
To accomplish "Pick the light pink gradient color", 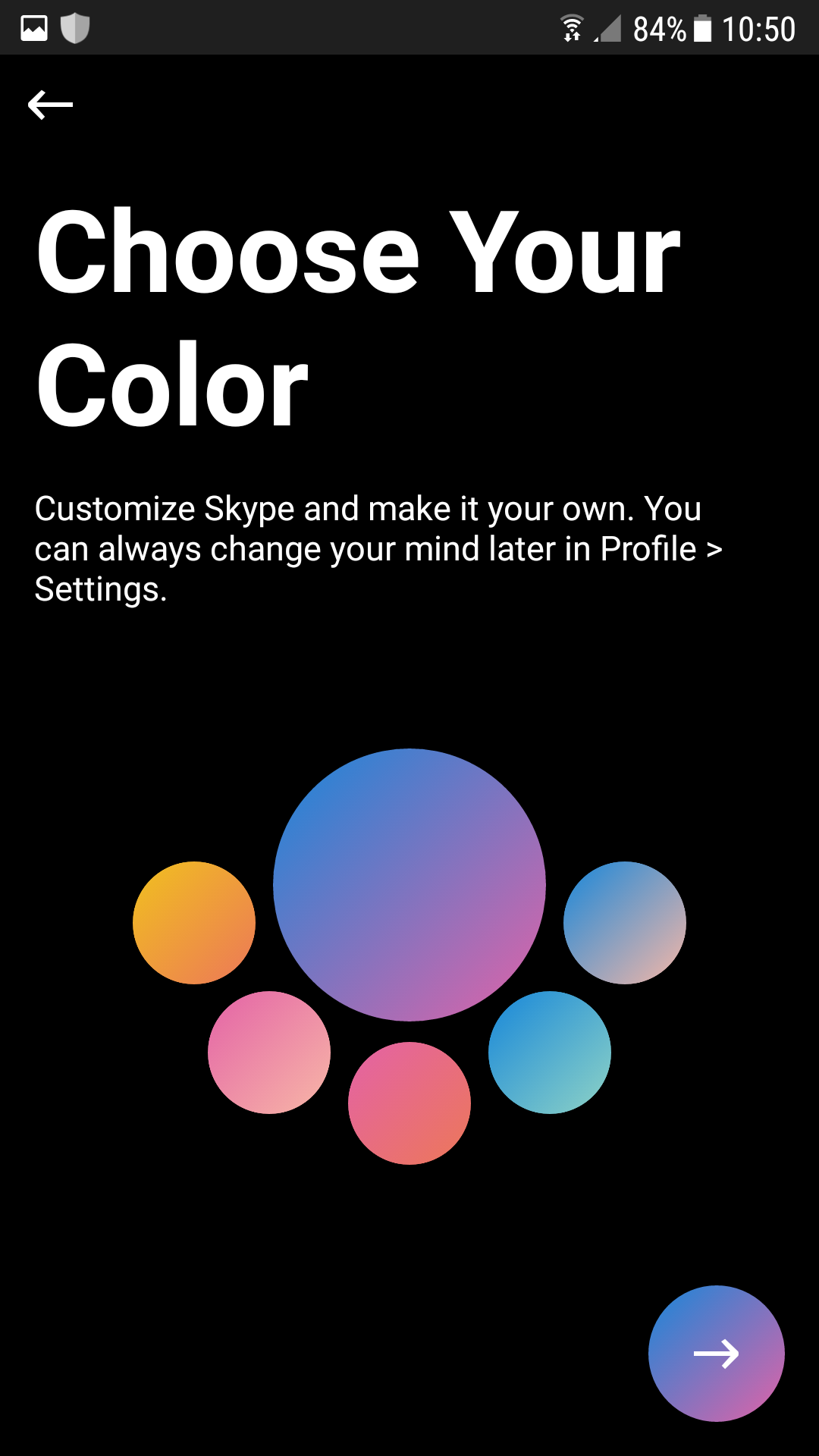I will [x=269, y=1053].
